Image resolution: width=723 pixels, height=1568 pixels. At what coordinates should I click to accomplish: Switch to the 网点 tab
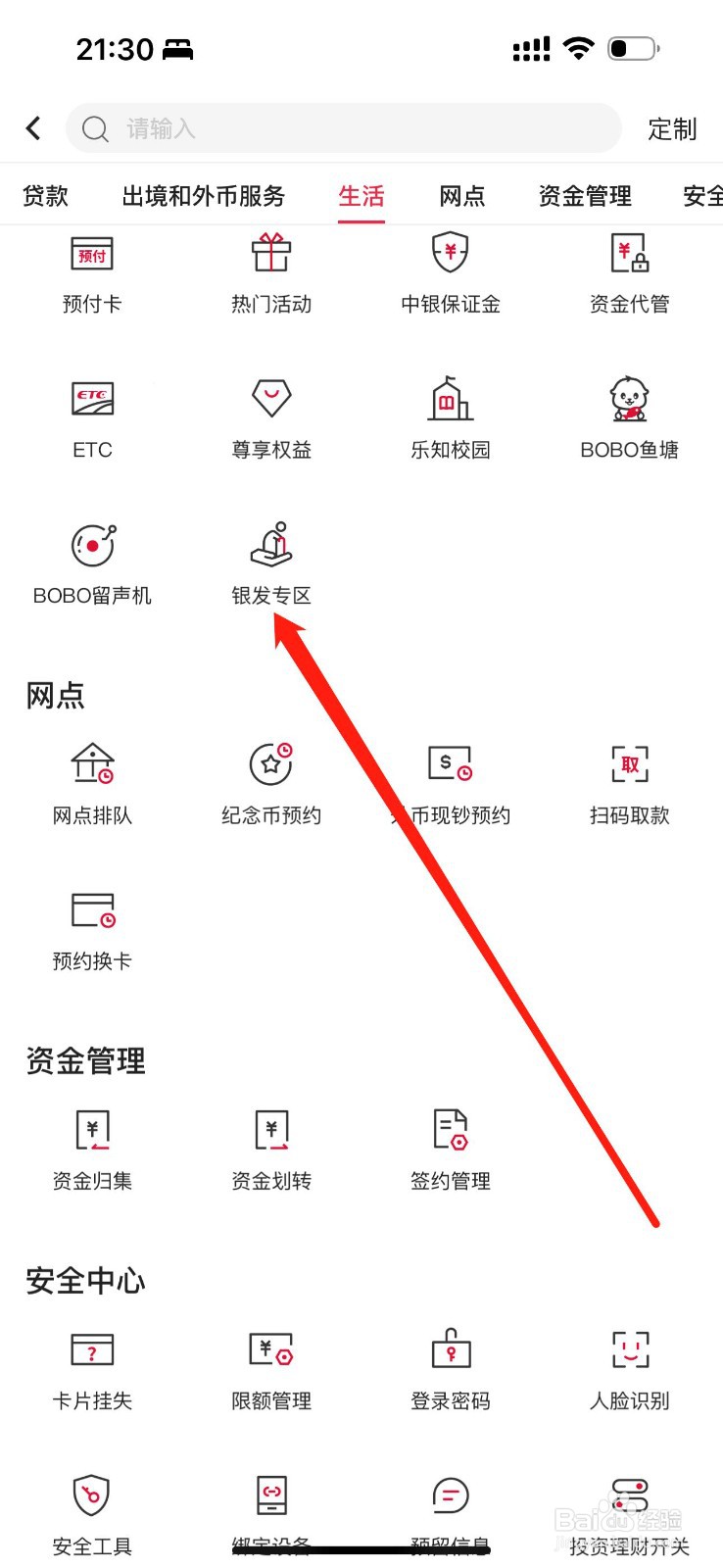[461, 196]
